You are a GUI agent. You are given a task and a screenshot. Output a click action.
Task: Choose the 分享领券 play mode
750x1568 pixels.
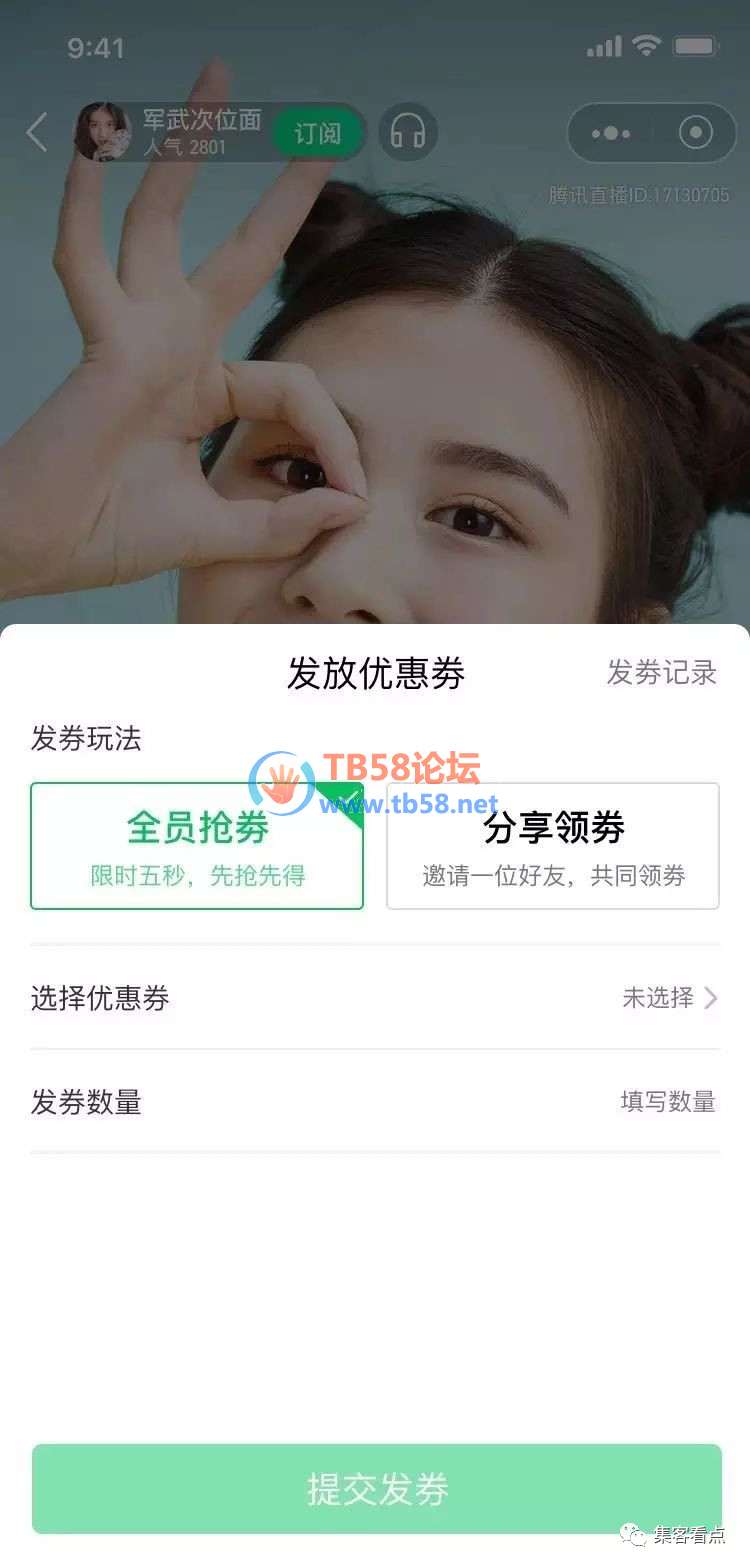553,845
